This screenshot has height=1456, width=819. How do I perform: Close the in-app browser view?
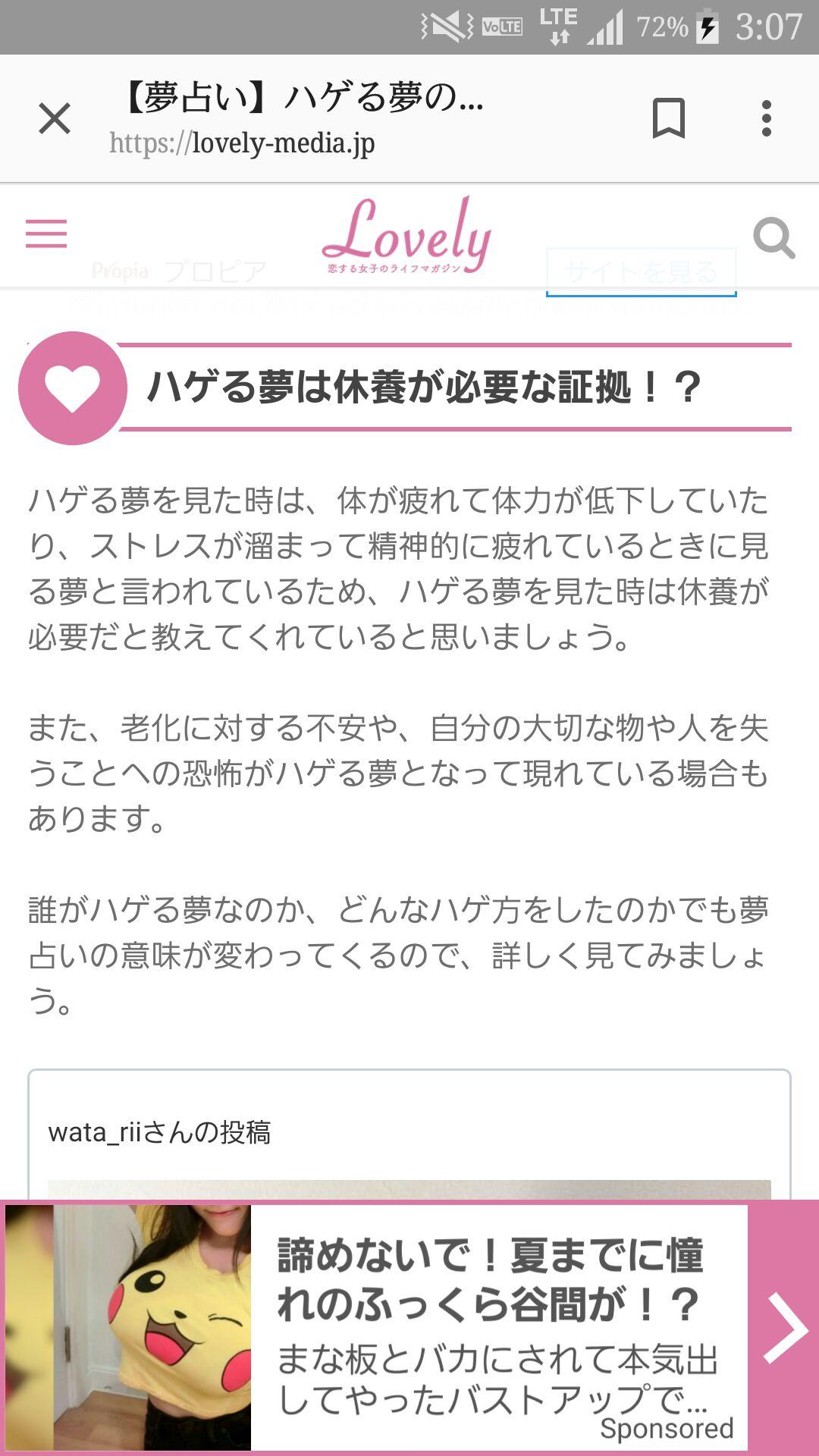(x=53, y=118)
